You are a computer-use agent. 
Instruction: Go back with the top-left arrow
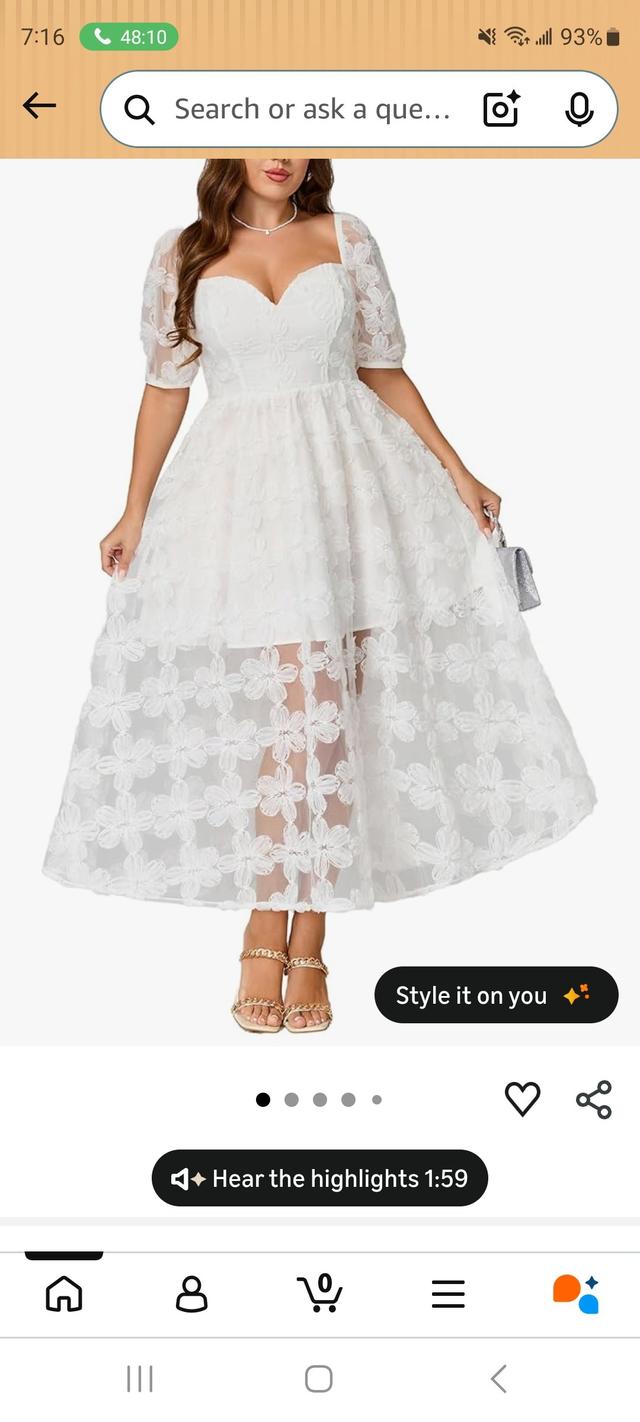39,105
